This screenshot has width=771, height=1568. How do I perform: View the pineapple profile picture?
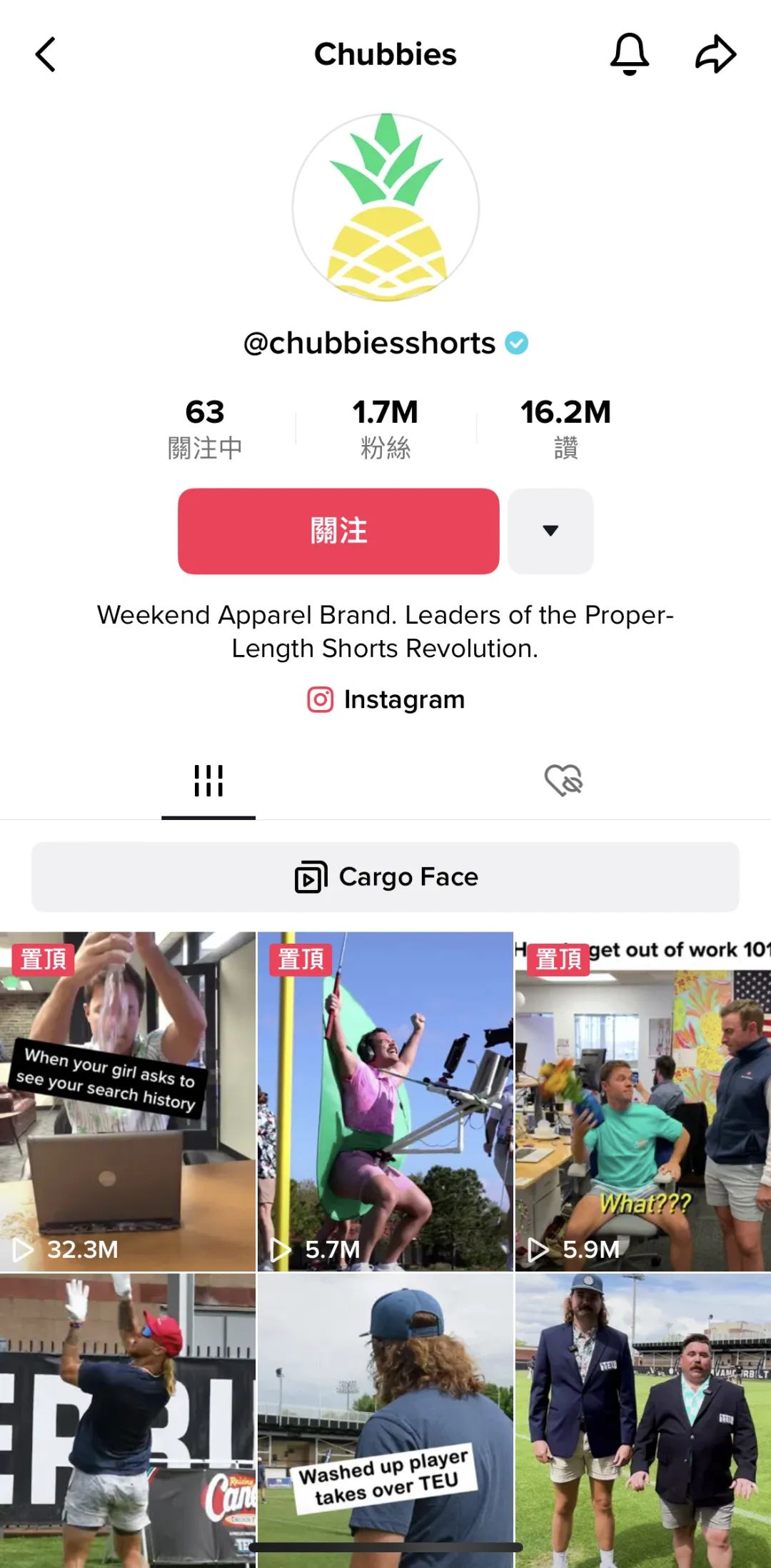click(385, 207)
